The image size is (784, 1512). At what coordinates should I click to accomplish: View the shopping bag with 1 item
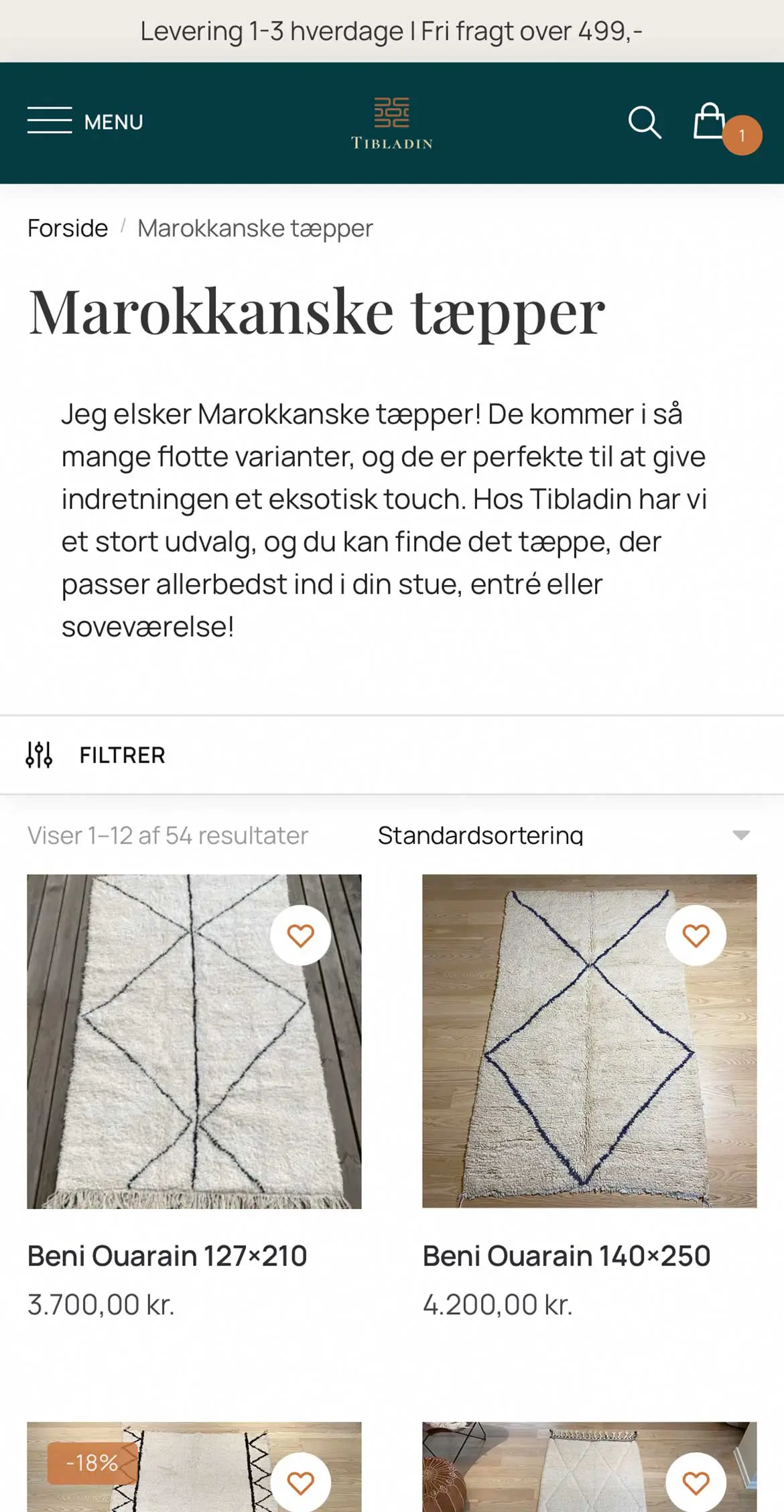pyautogui.click(x=710, y=122)
